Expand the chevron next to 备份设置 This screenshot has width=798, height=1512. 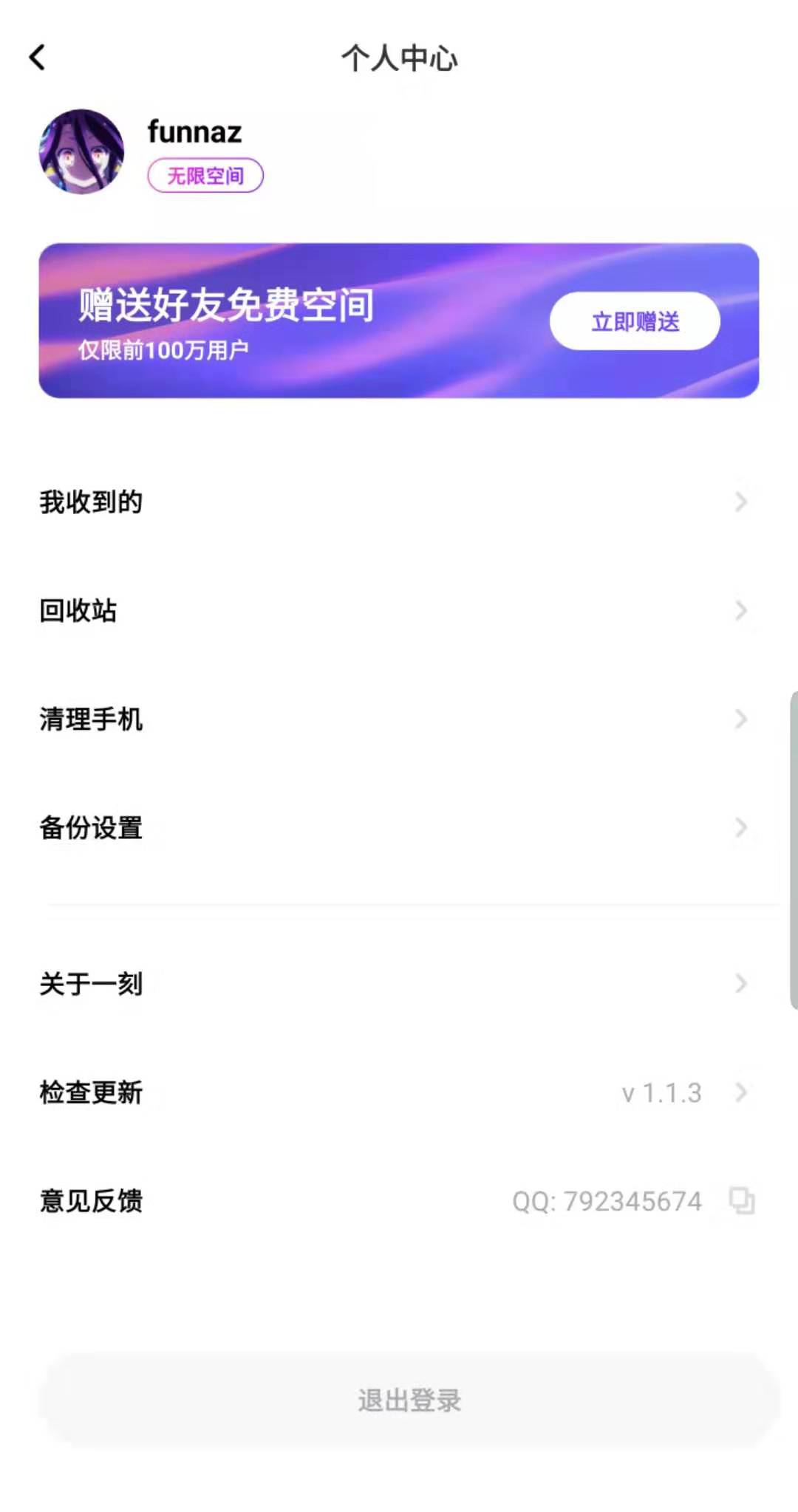(742, 828)
